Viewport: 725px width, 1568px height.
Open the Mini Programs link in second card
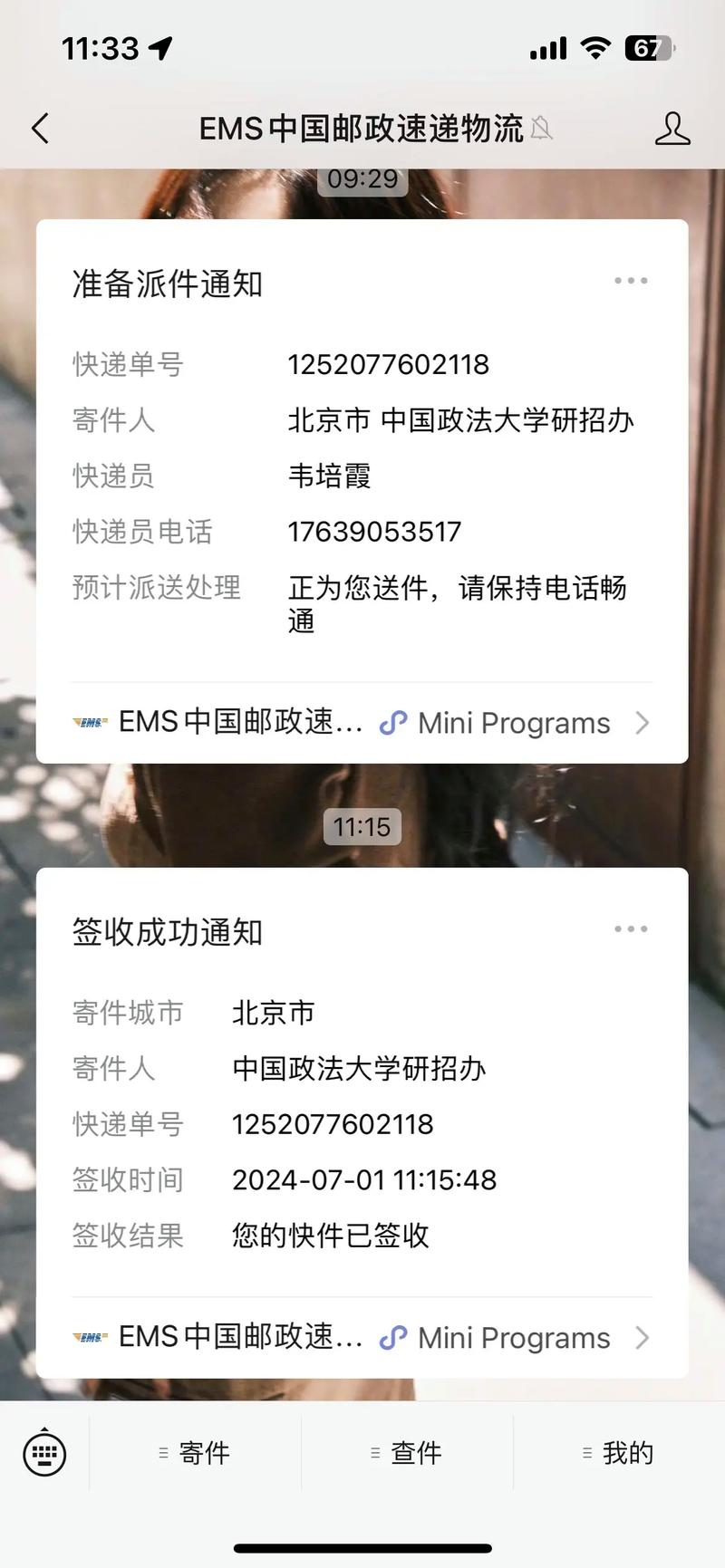pyautogui.click(x=513, y=1337)
